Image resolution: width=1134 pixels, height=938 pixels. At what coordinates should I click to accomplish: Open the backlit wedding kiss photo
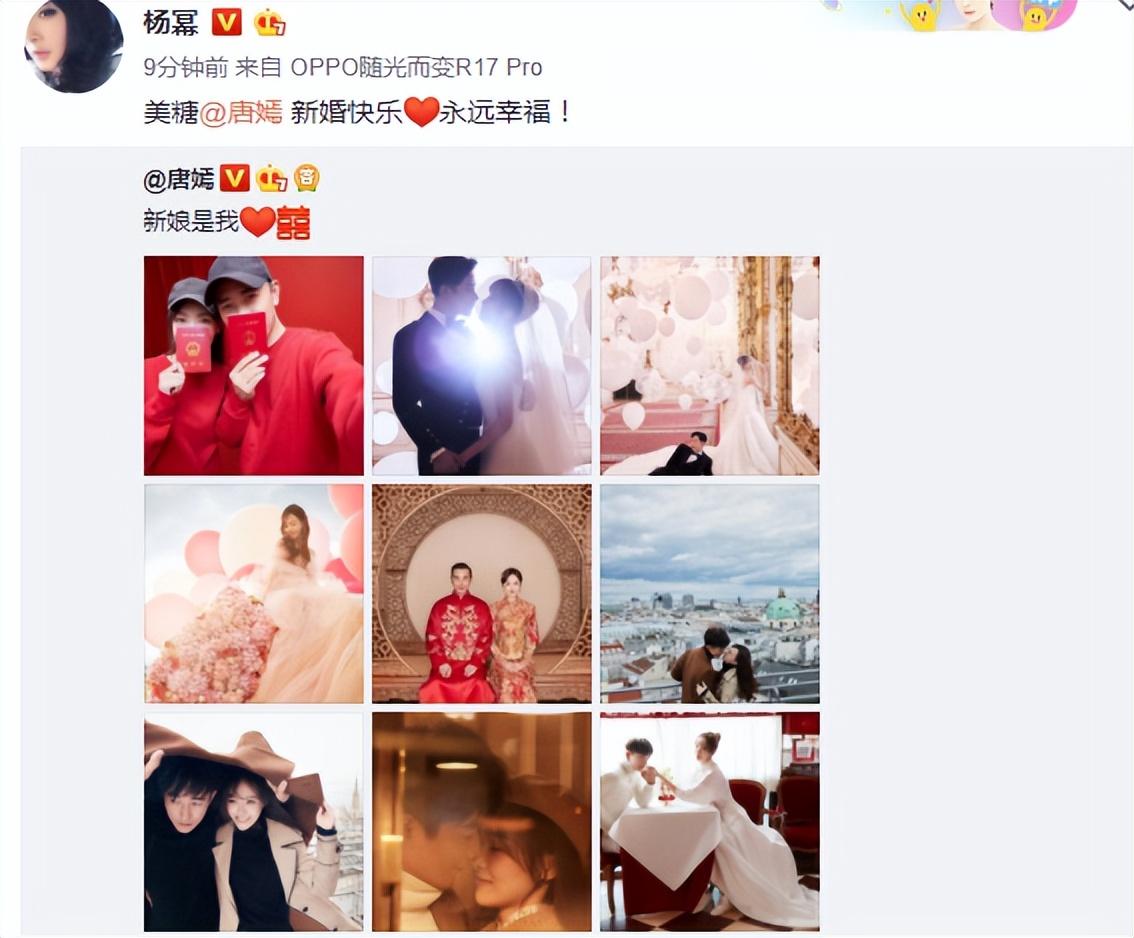481,365
